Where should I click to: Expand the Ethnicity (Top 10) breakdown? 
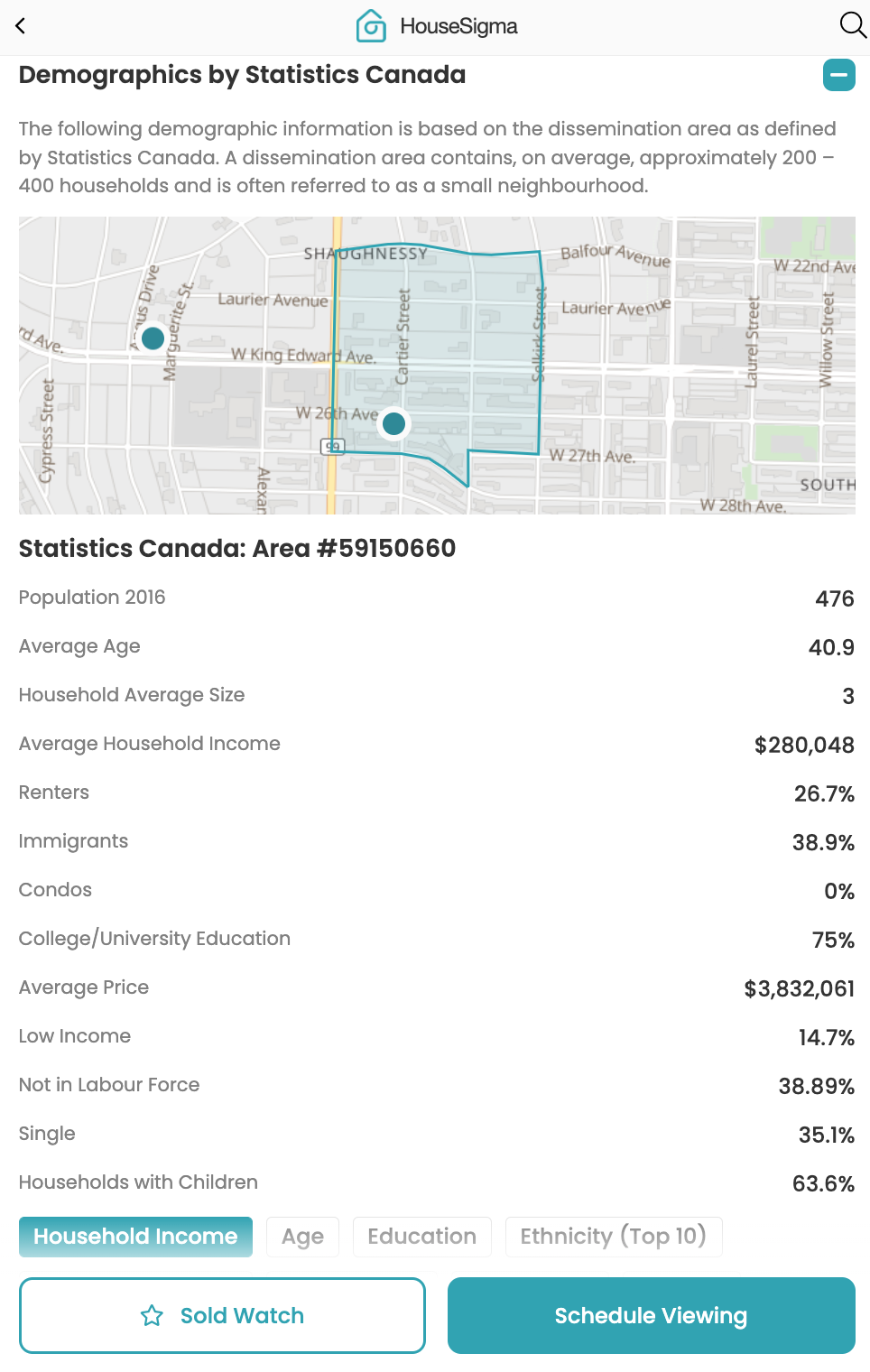point(614,1237)
